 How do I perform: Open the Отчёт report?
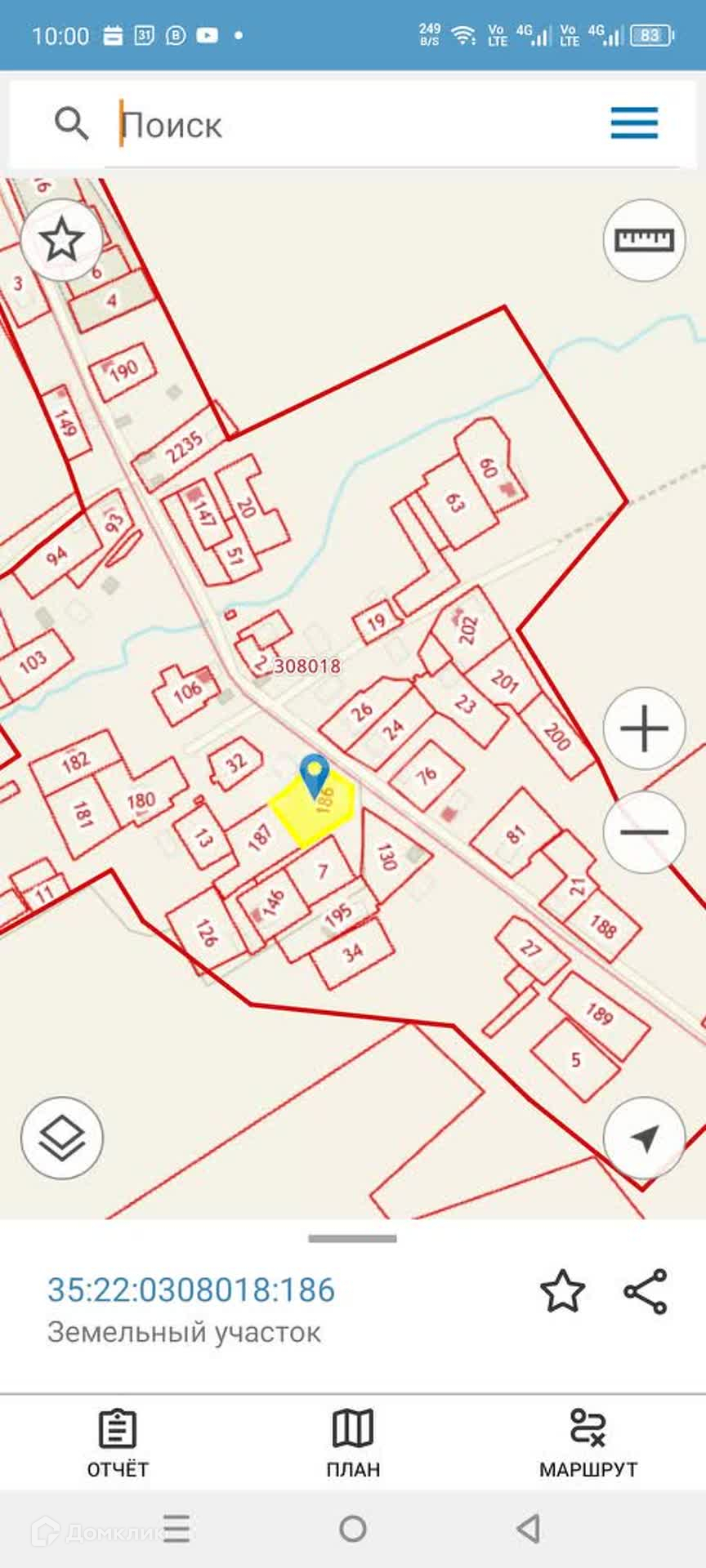click(x=118, y=1443)
